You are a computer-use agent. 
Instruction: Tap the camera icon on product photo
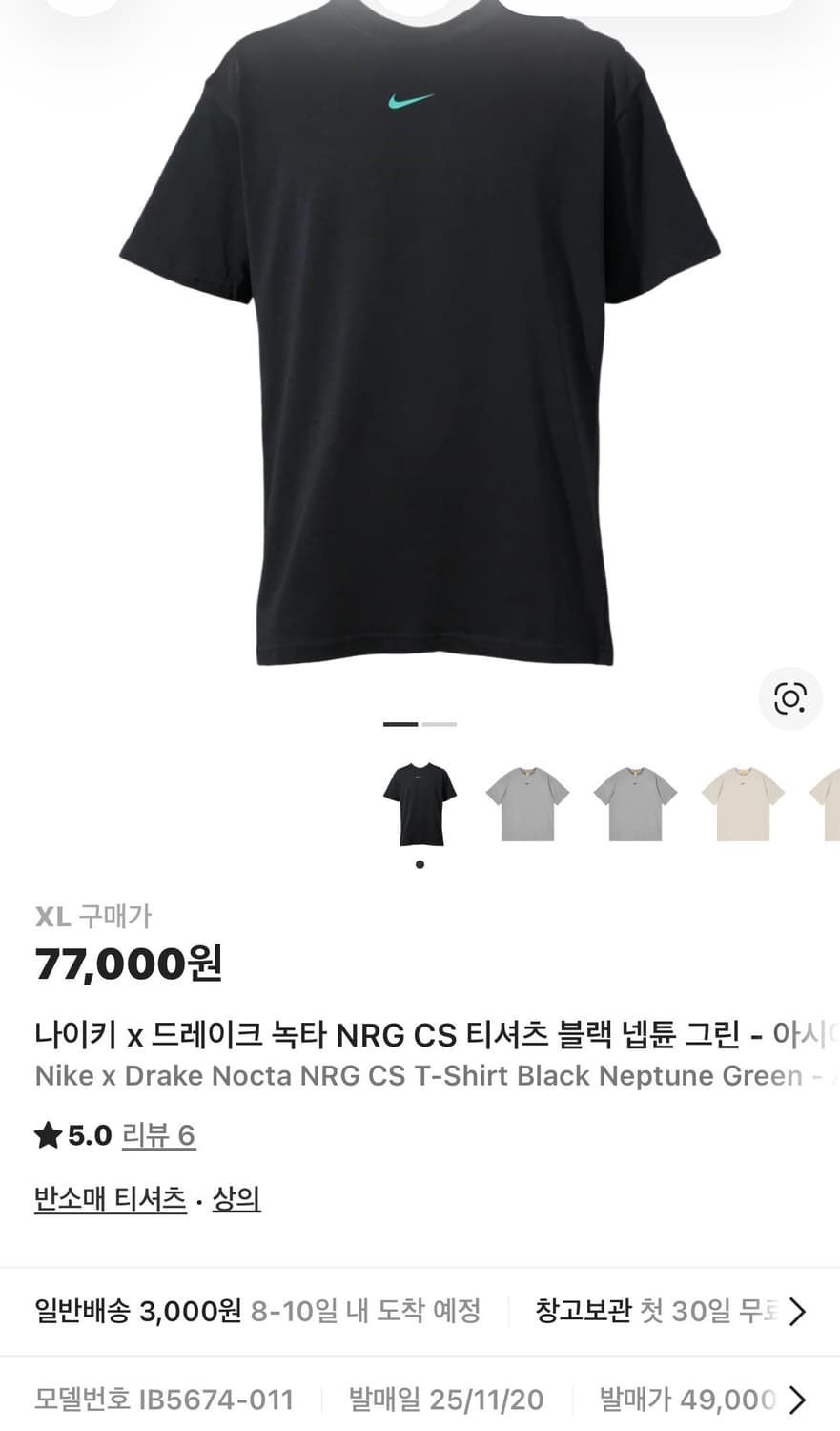coord(789,698)
